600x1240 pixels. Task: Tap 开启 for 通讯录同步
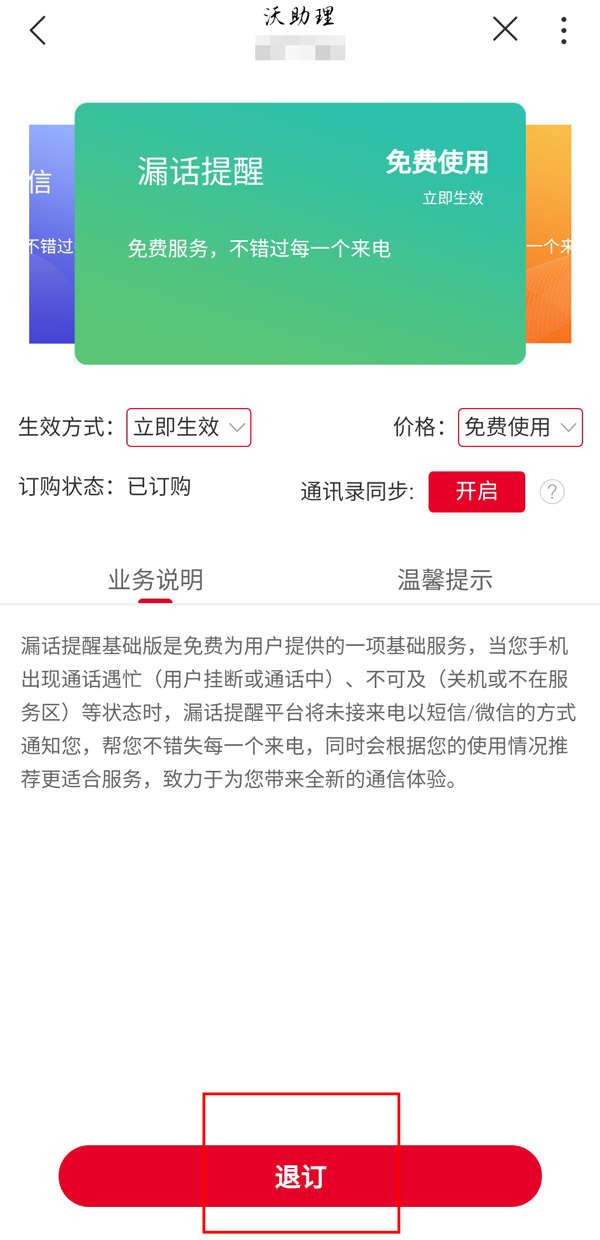(x=476, y=491)
